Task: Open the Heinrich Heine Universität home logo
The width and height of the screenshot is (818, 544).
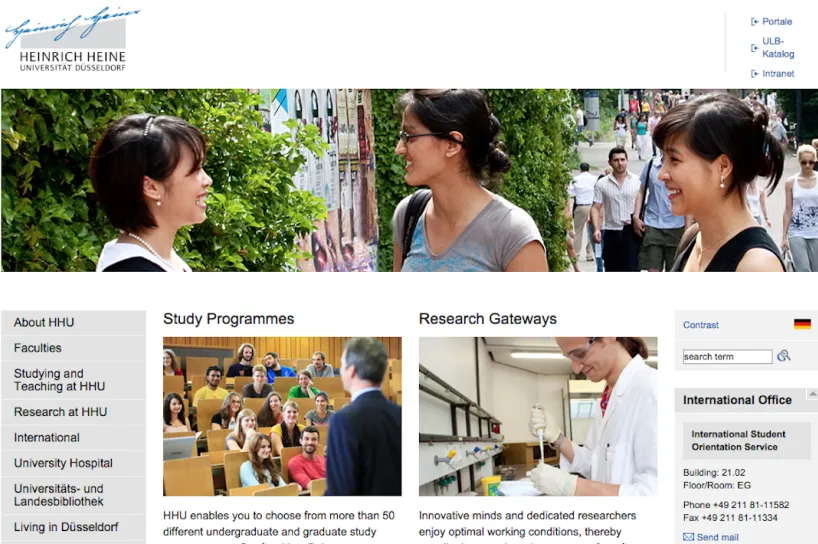Action: click(x=72, y=40)
